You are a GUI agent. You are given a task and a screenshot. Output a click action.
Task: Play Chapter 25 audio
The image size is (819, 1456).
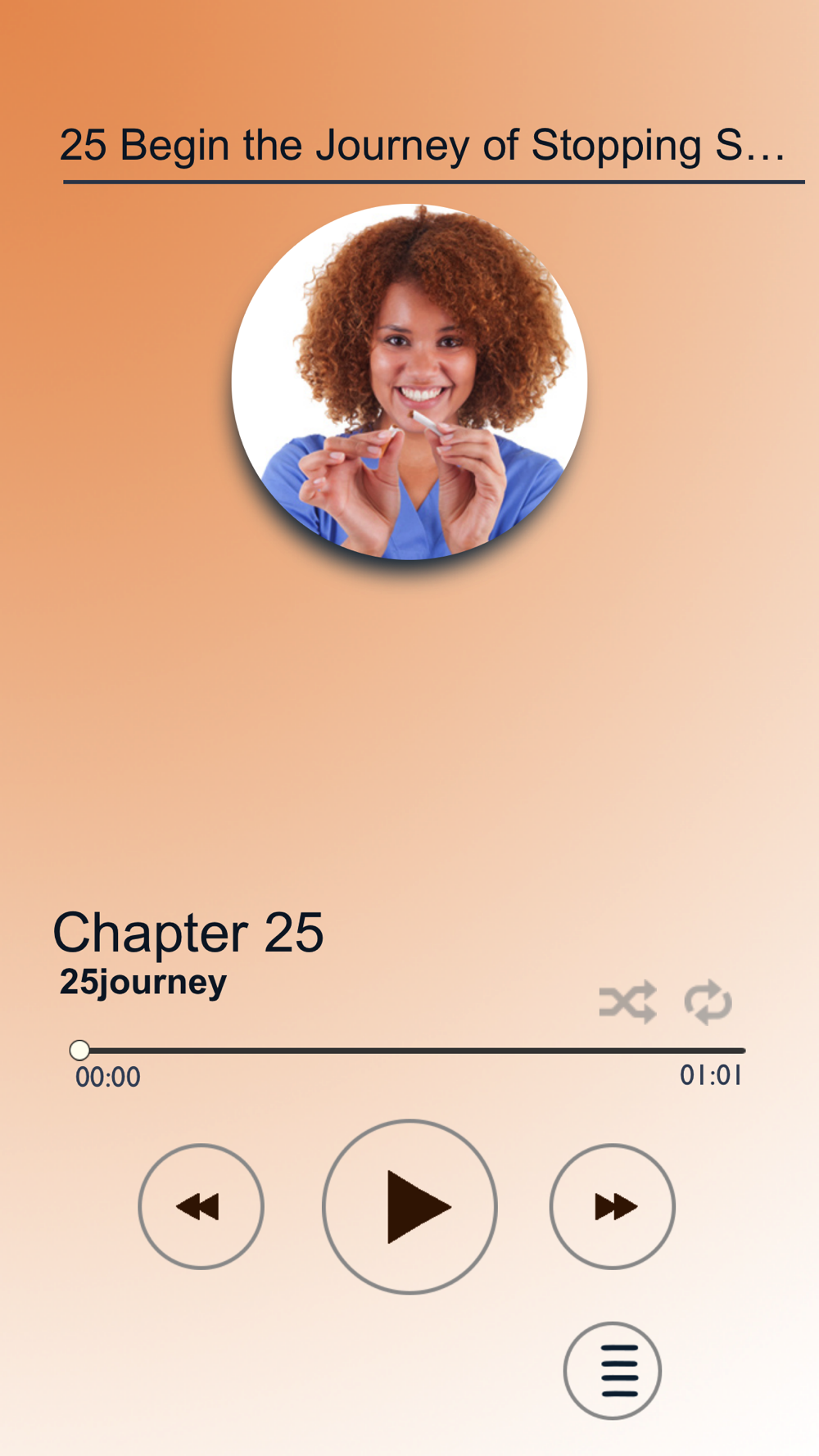[409, 1206]
